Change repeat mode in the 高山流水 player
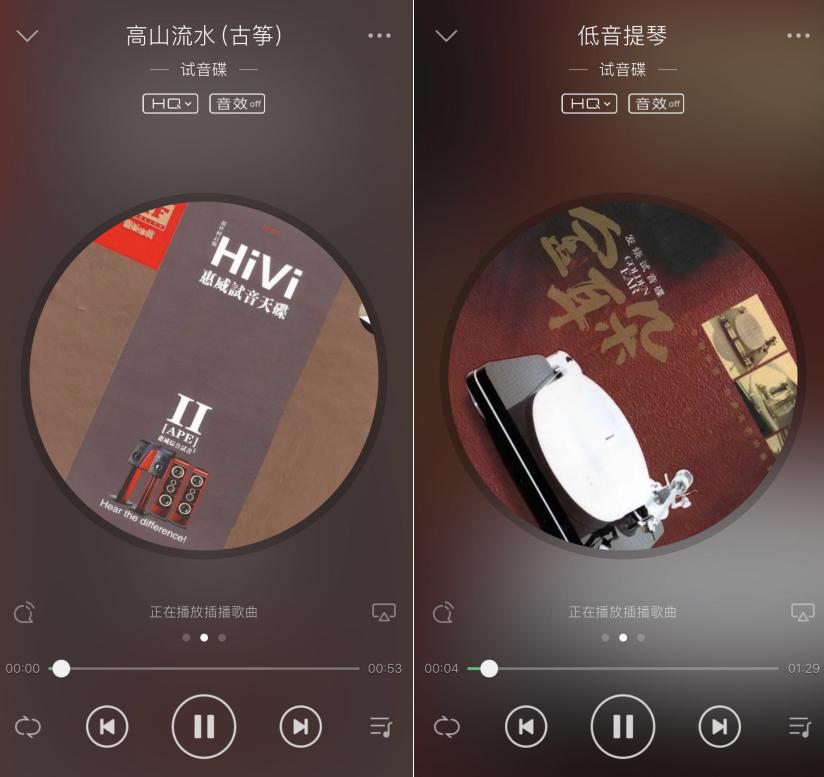824x777 pixels. [28, 727]
